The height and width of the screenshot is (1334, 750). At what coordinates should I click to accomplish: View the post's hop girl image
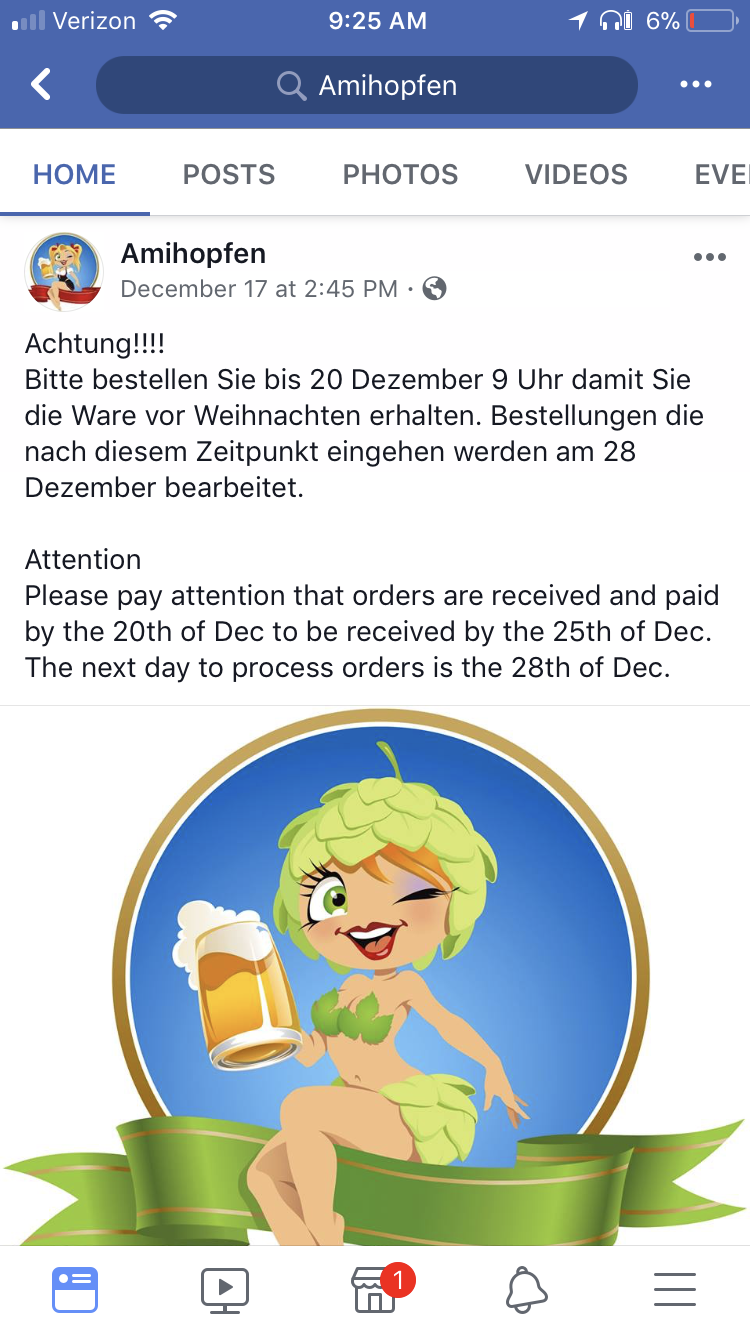(x=375, y=975)
